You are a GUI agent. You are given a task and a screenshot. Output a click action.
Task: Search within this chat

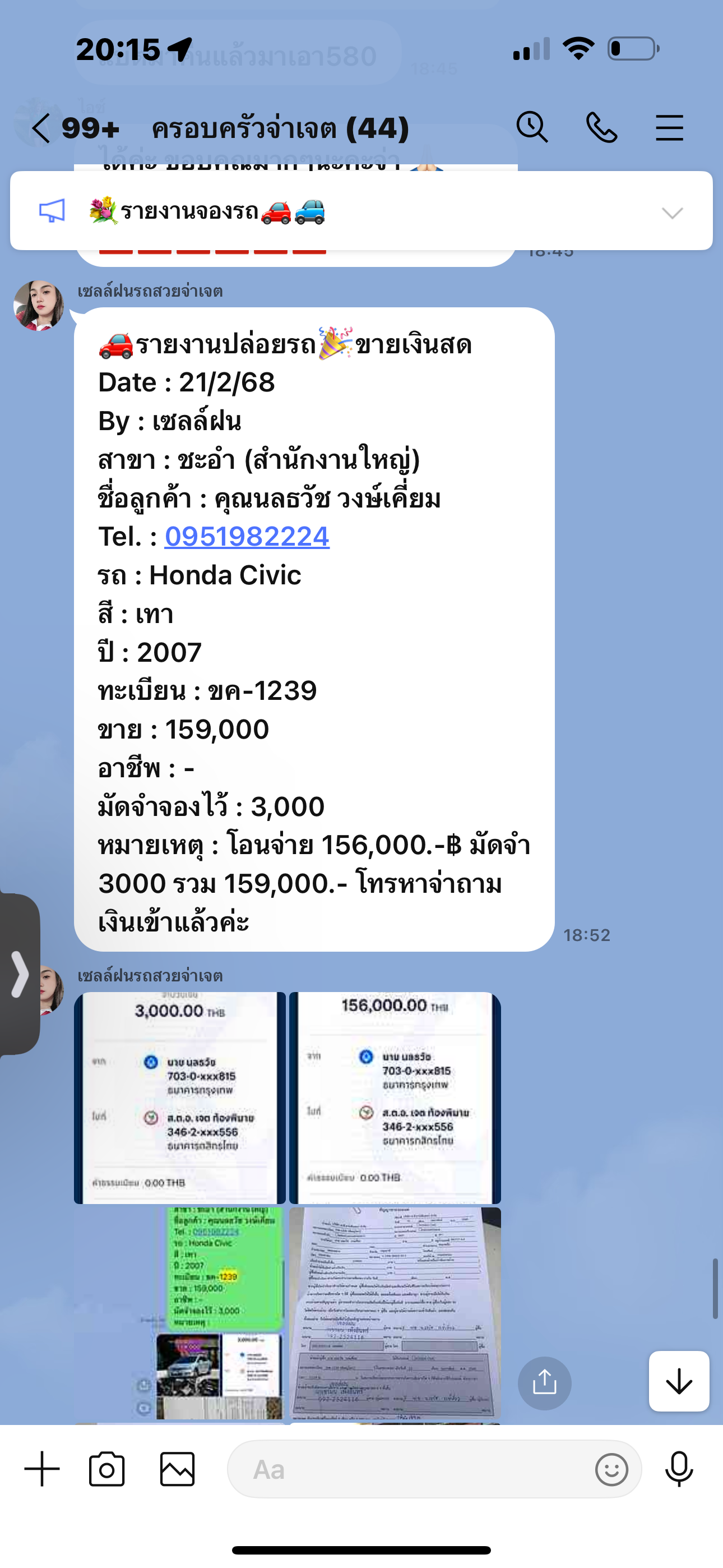tap(532, 128)
